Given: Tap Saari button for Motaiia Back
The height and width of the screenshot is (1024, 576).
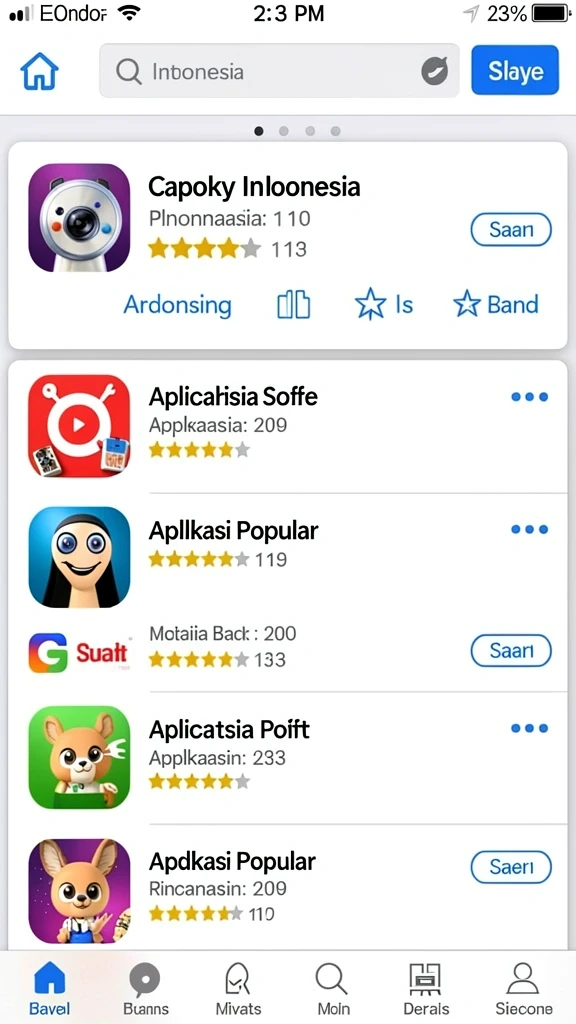Looking at the screenshot, I should pos(511,650).
